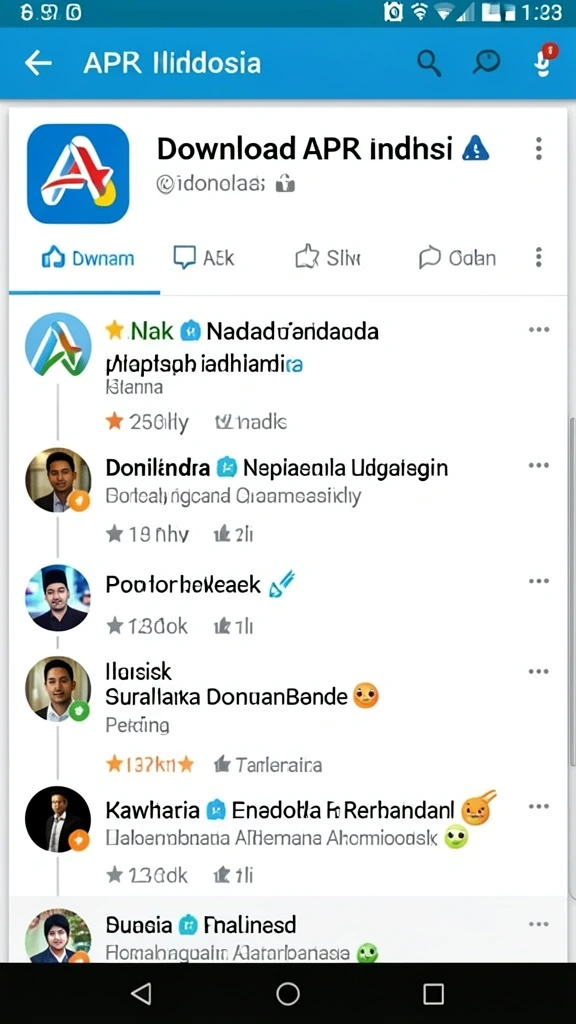Select the Slin tab
This screenshot has height=1024, width=576.
click(328, 258)
